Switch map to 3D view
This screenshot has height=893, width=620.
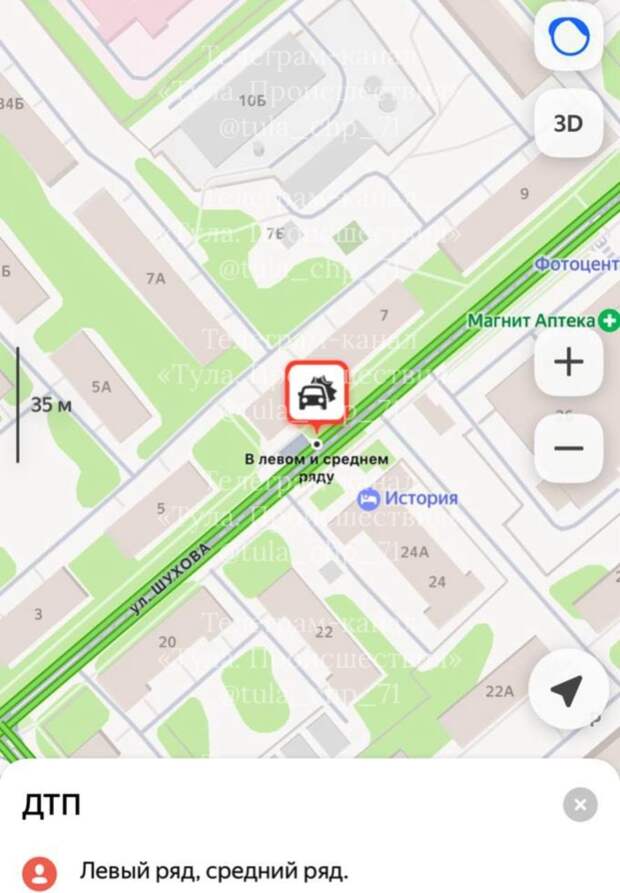click(x=568, y=124)
